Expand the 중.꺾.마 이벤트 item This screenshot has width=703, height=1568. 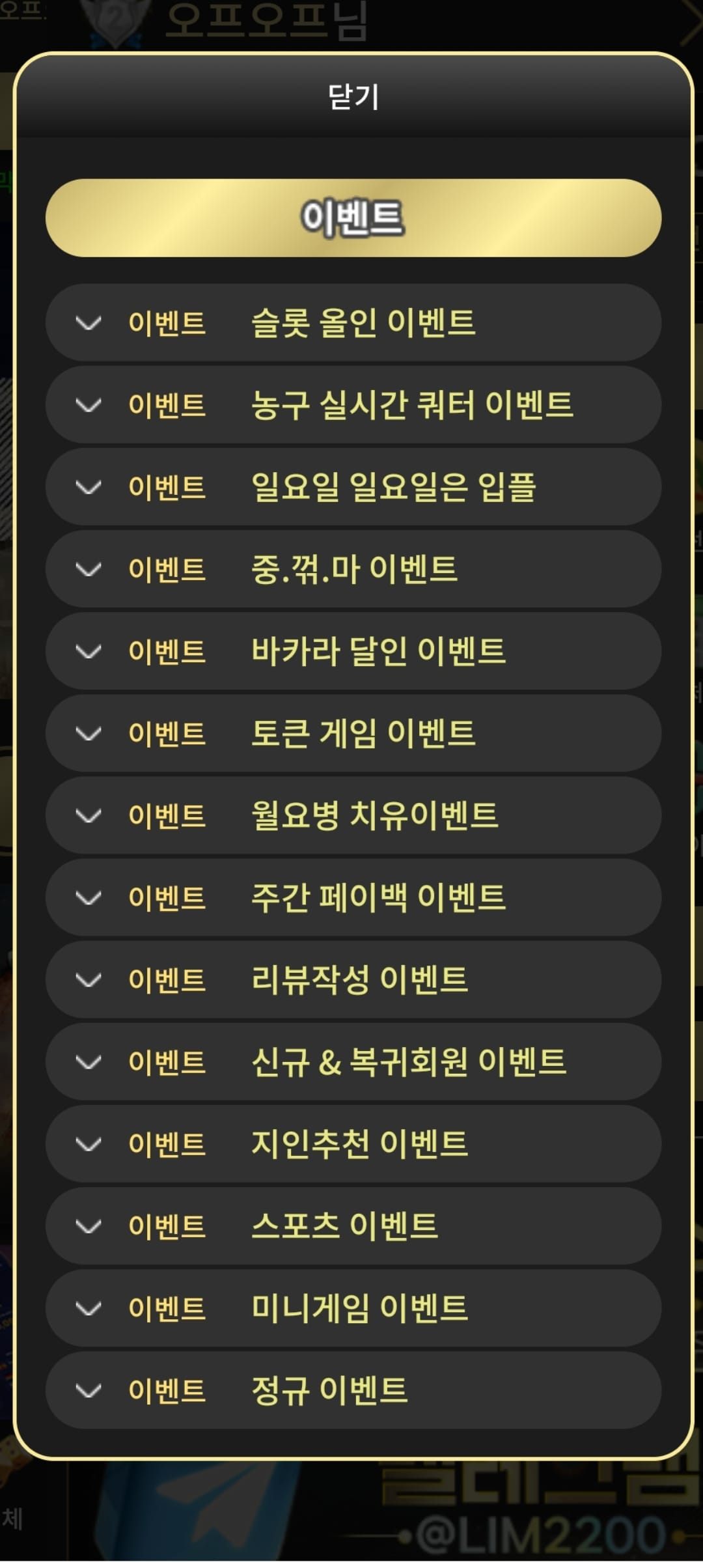[x=353, y=568]
